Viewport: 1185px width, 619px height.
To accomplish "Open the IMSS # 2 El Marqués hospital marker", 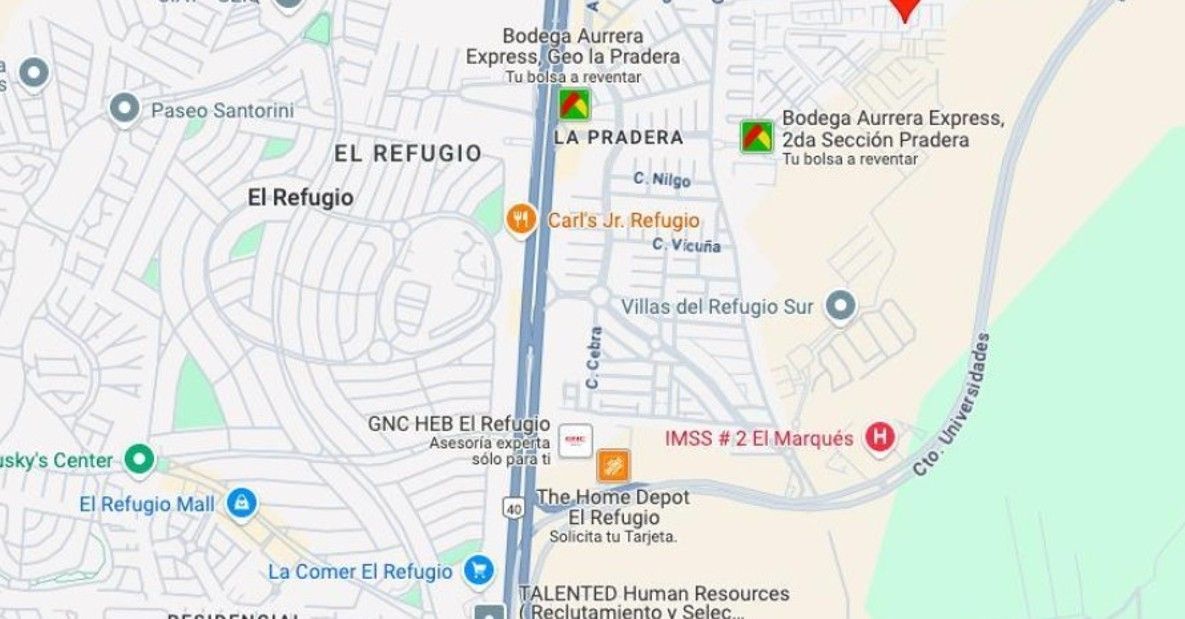I will point(880,438).
